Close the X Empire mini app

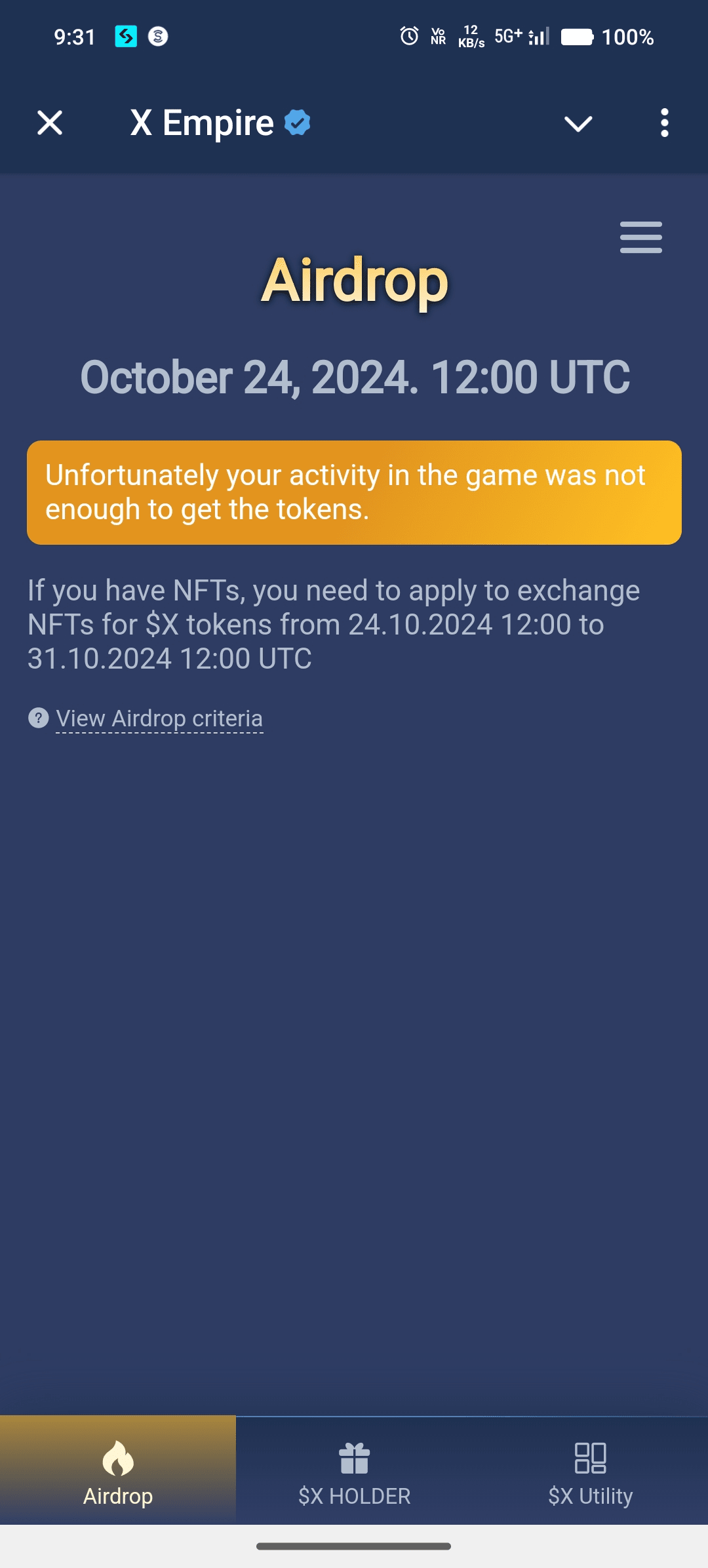click(50, 123)
